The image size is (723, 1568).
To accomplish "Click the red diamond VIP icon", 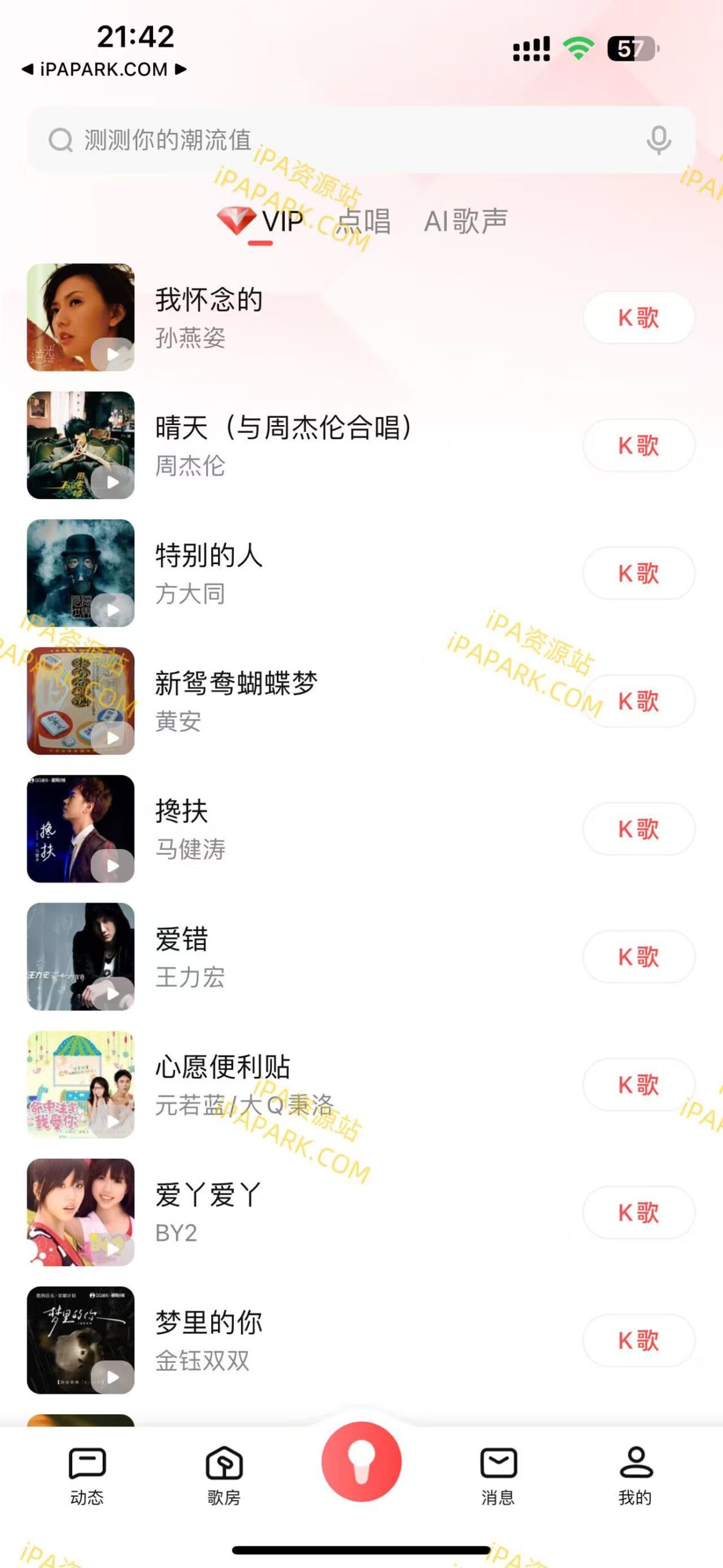I will tap(236, 221).
